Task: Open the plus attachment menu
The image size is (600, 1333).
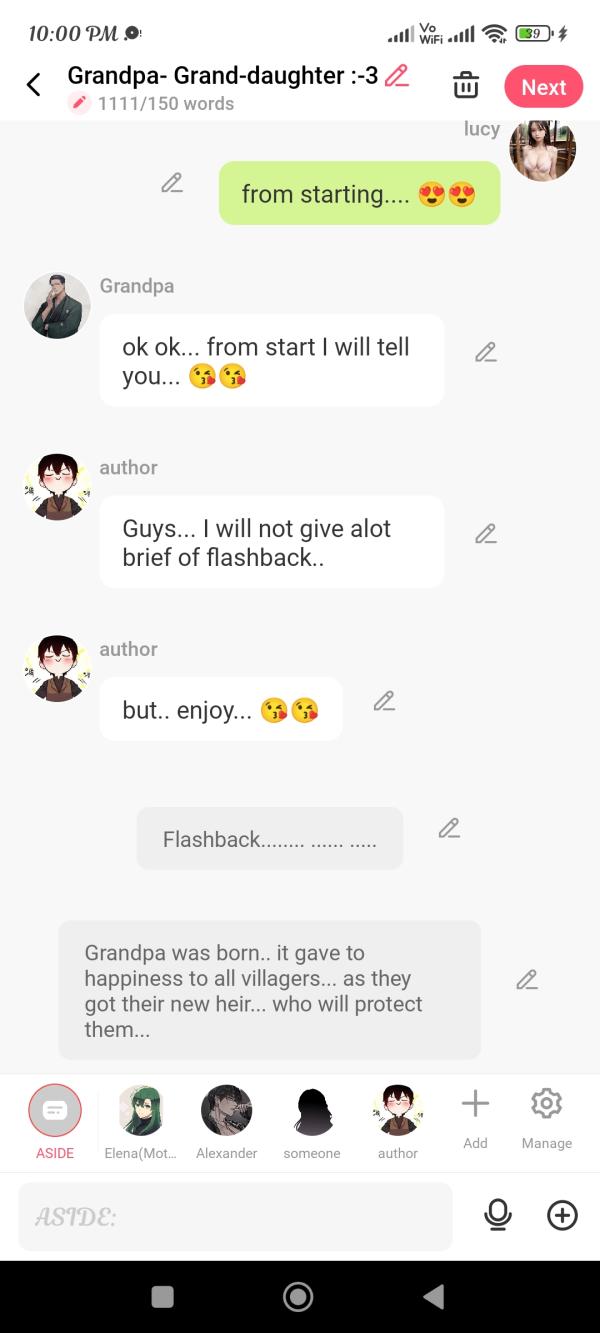Action: tap(562, 1215)
